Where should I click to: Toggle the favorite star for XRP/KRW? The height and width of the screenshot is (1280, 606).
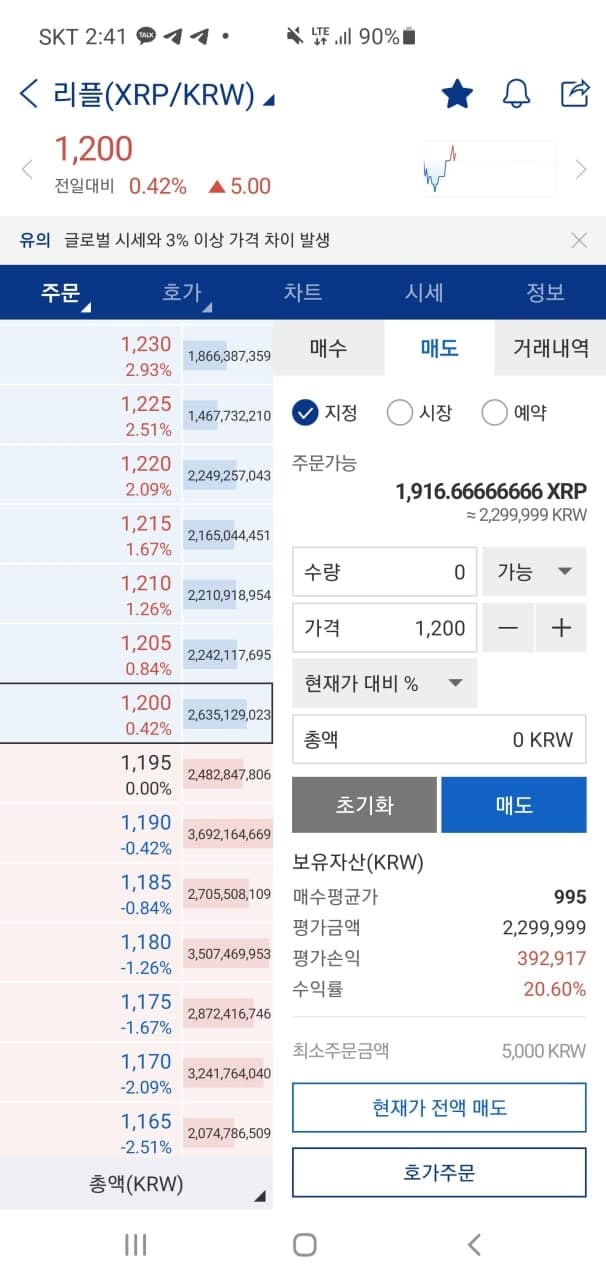457,94
